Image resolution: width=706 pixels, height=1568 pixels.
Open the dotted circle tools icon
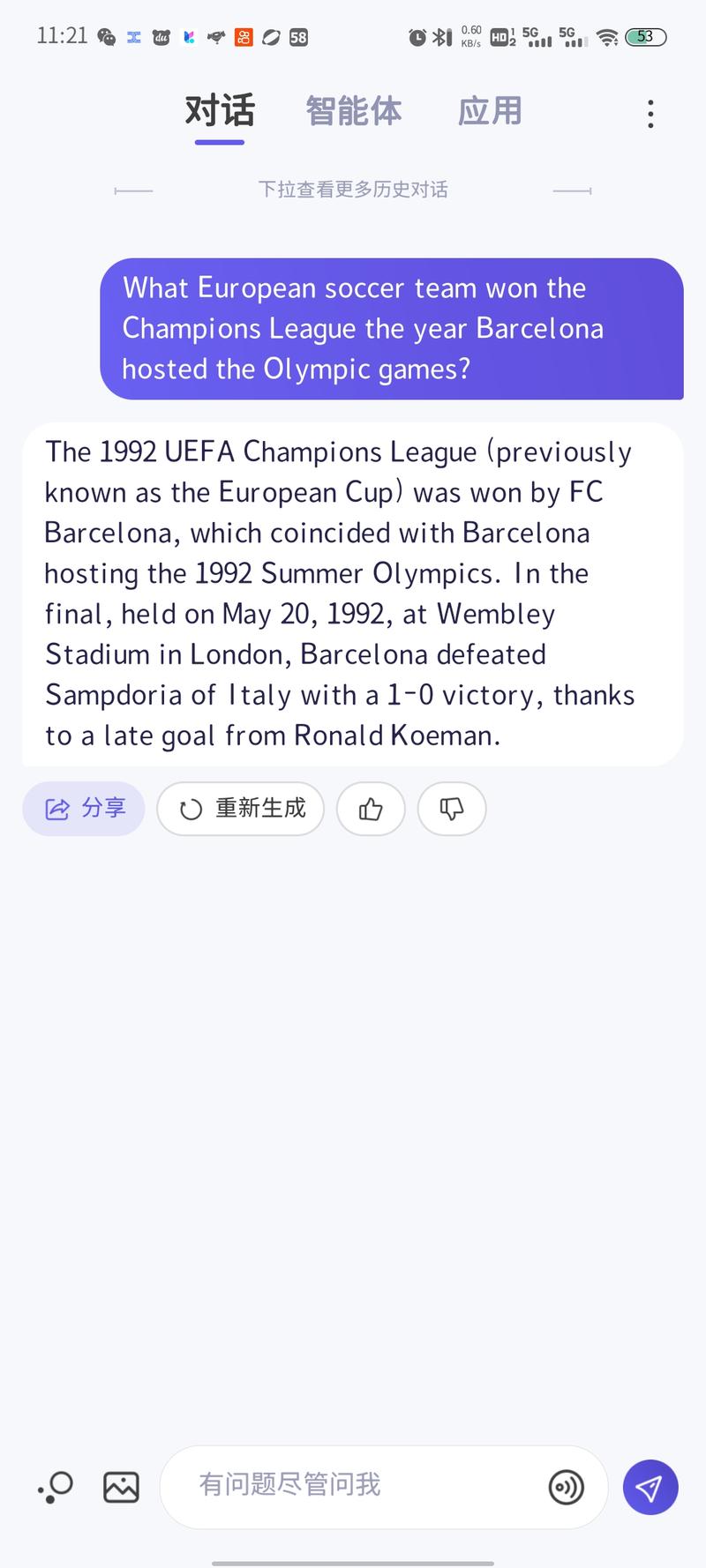[55, 1487]
